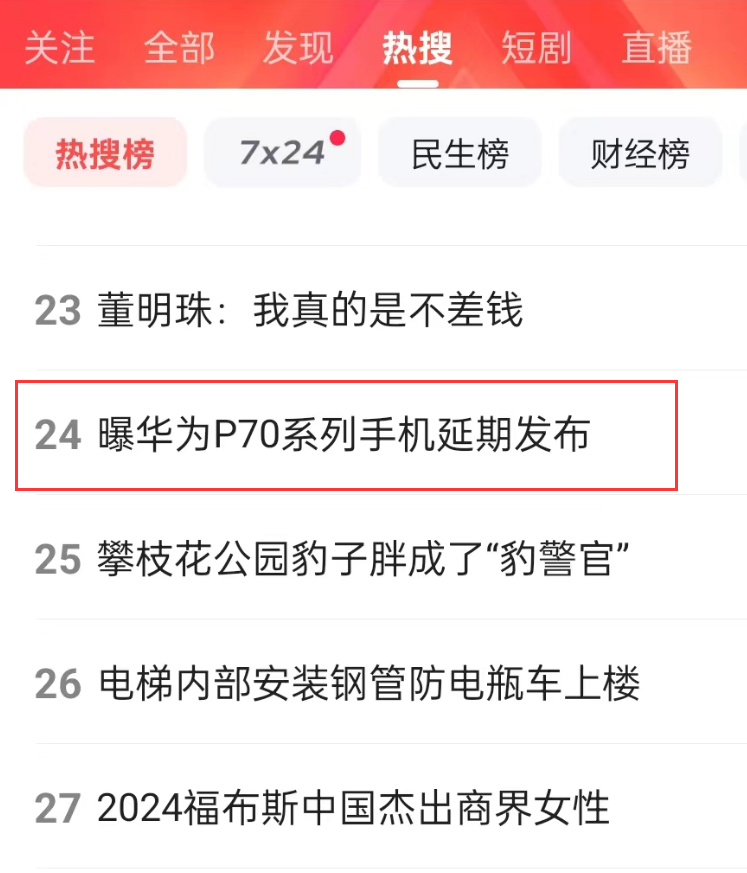
Task: Open the 发现 tab
Action: click(297, 49)
